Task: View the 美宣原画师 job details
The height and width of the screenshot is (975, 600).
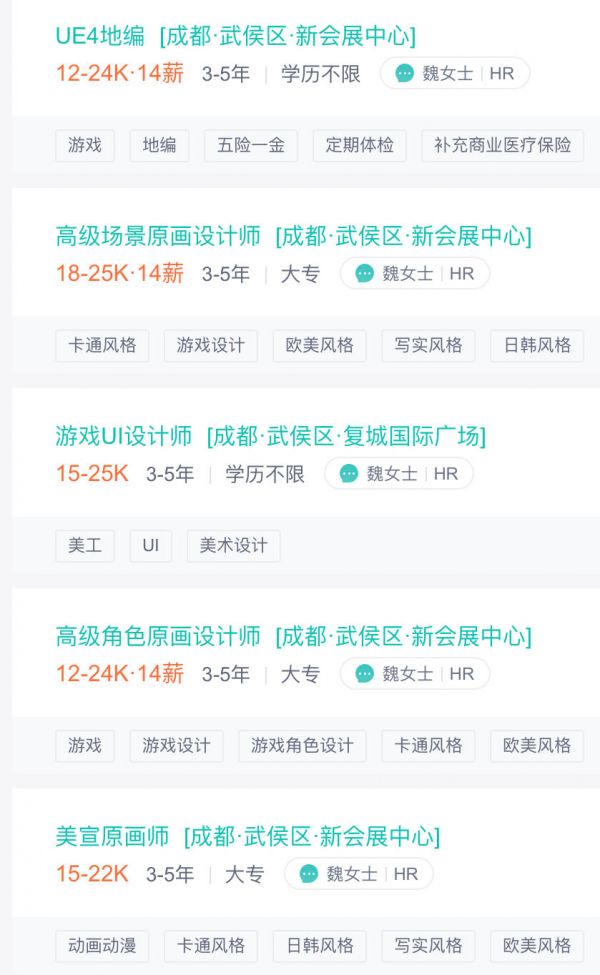Action: pyautogui.click(x=113, y=837)
